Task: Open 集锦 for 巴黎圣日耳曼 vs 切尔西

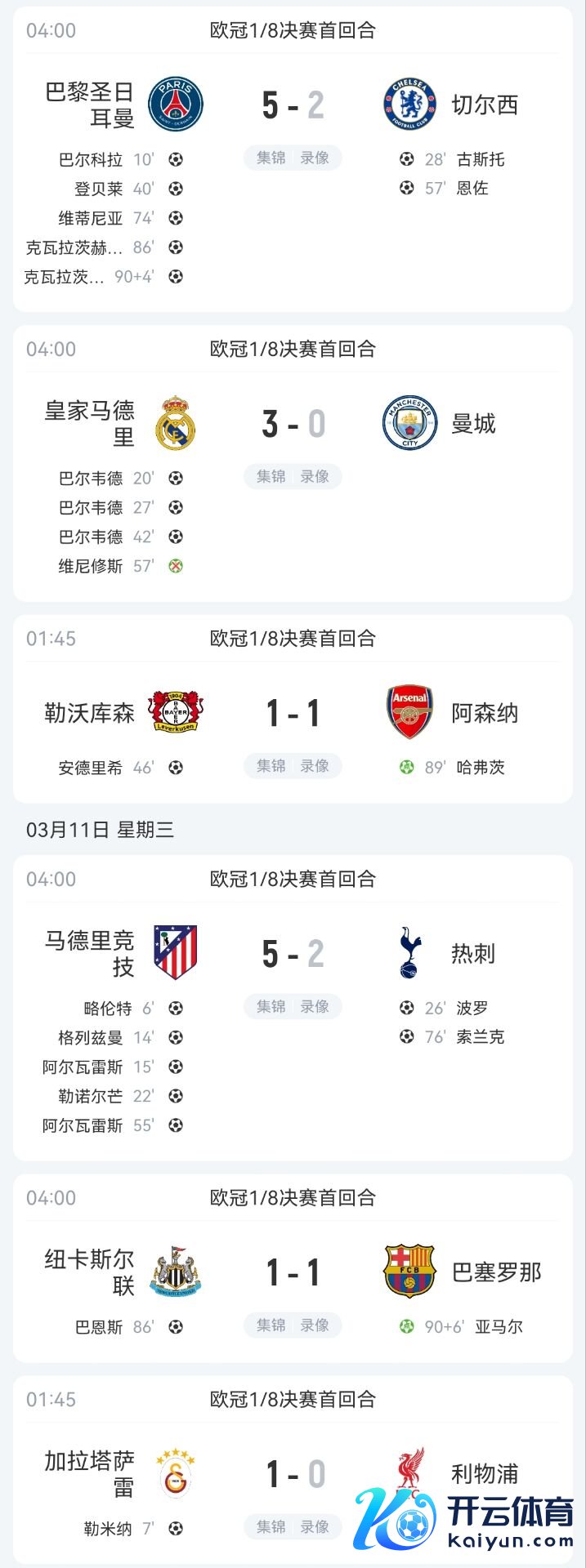Action: click(x=271, y=158)
